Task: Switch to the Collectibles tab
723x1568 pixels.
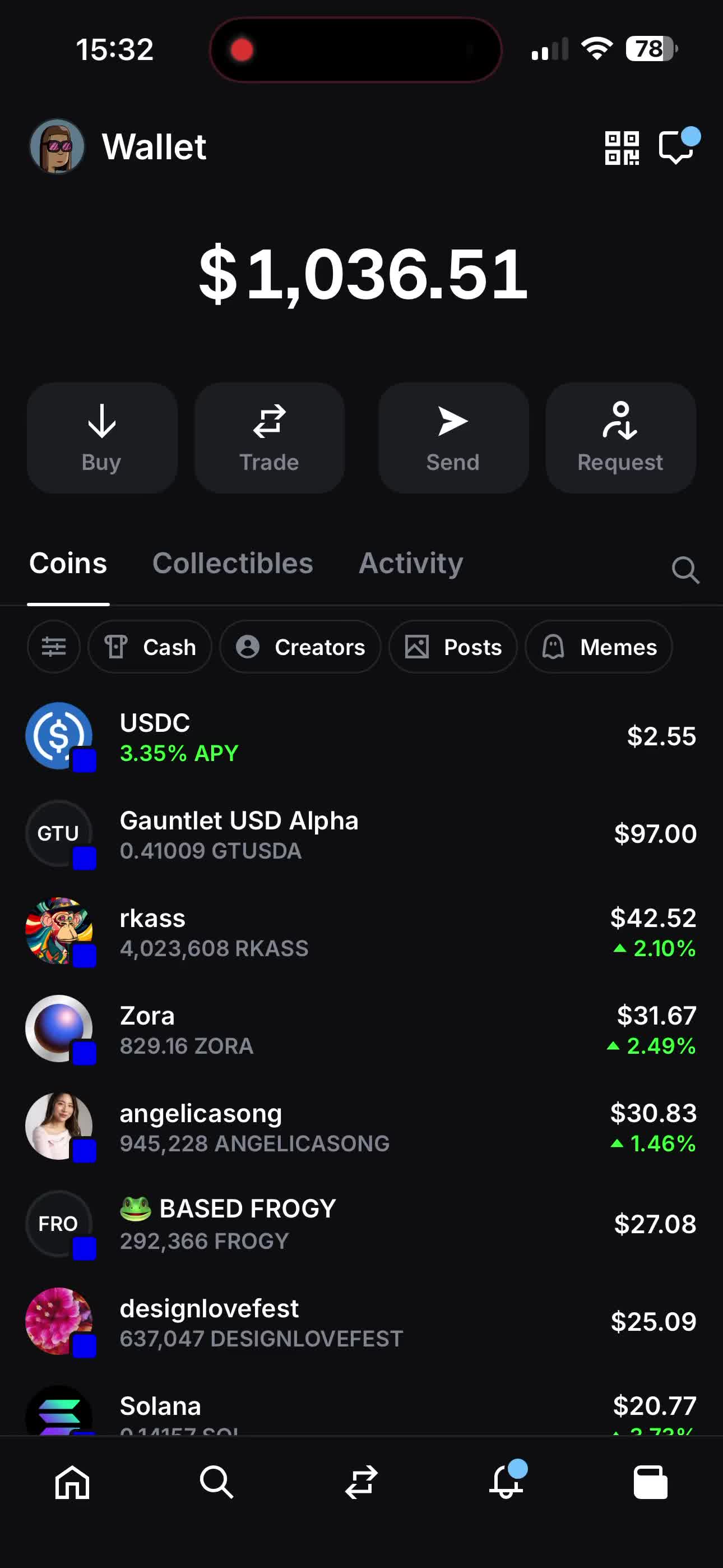Action: [233, 564]
